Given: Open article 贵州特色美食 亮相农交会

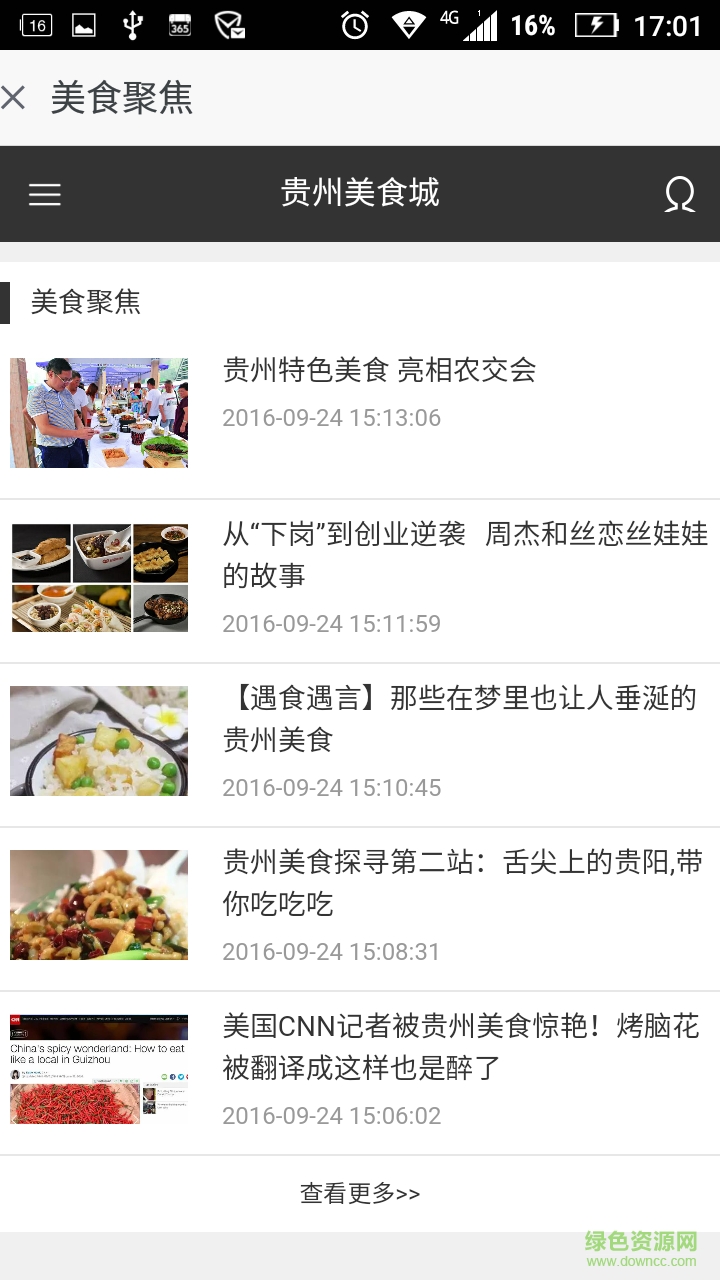Looking at the screenshot, I should (x=379, y=370).
